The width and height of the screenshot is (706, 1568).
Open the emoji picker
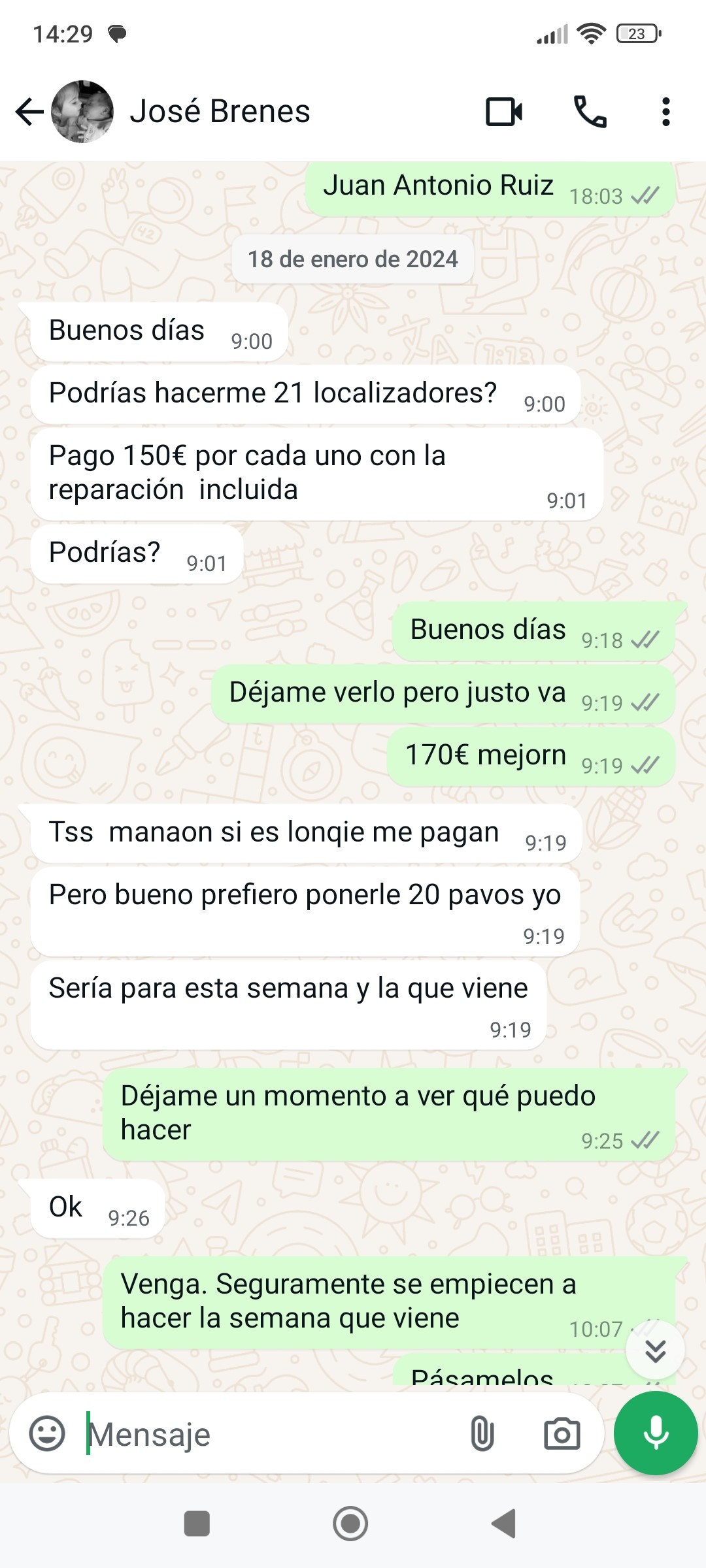tap(47, 1433)
